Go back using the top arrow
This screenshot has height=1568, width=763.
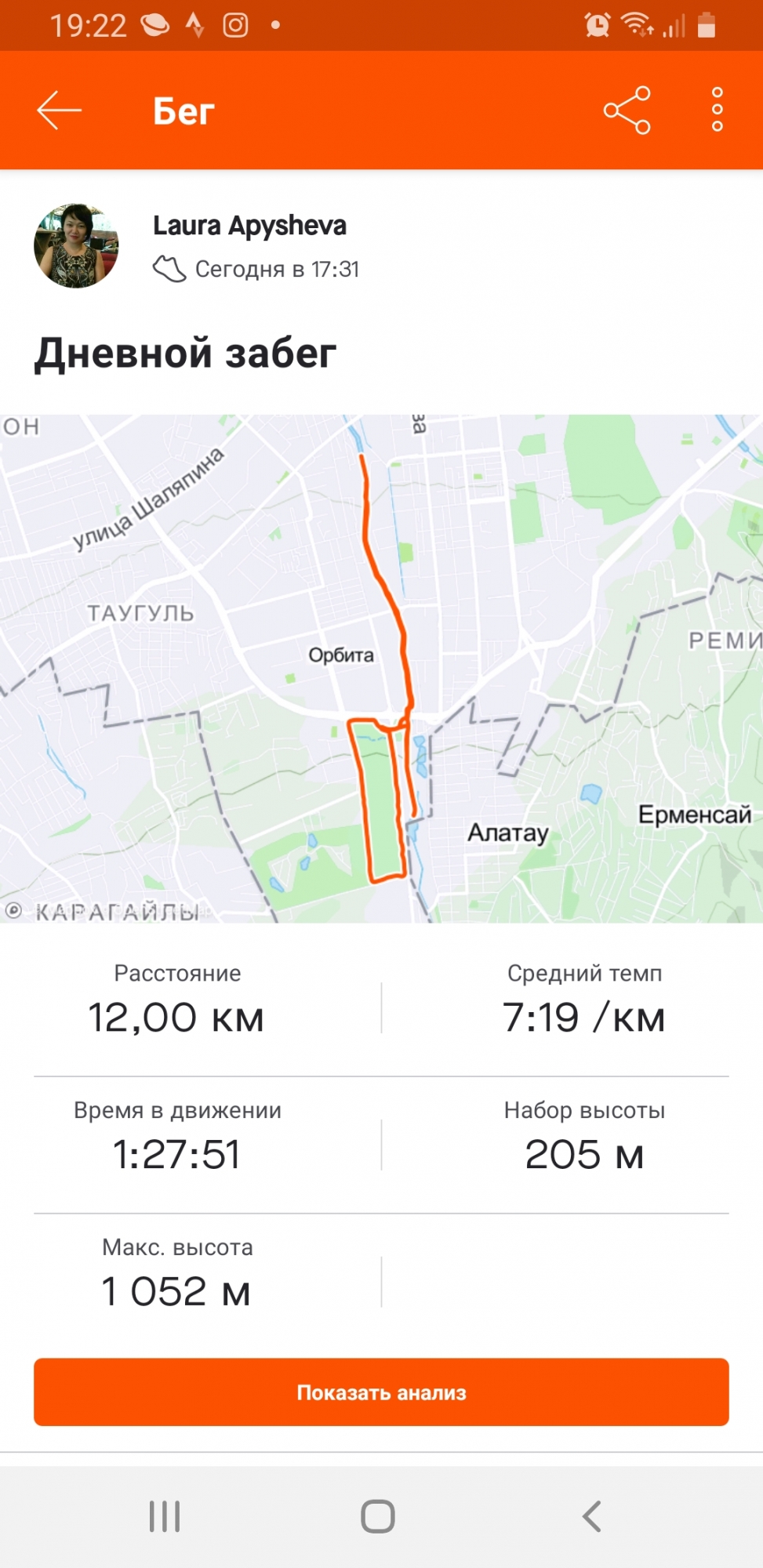click(60, 111)
